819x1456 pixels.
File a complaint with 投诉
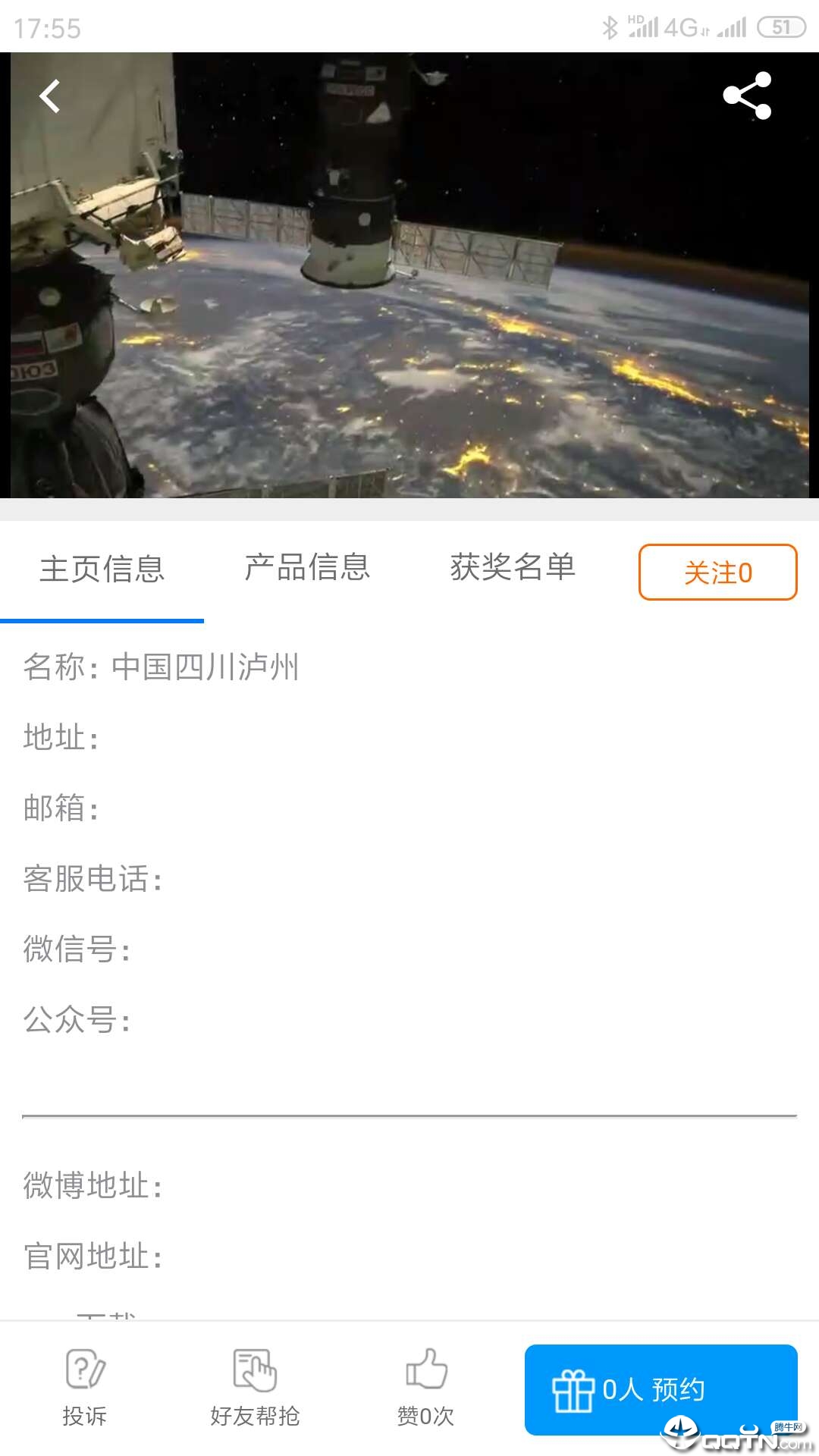[x=84, y=1386]
